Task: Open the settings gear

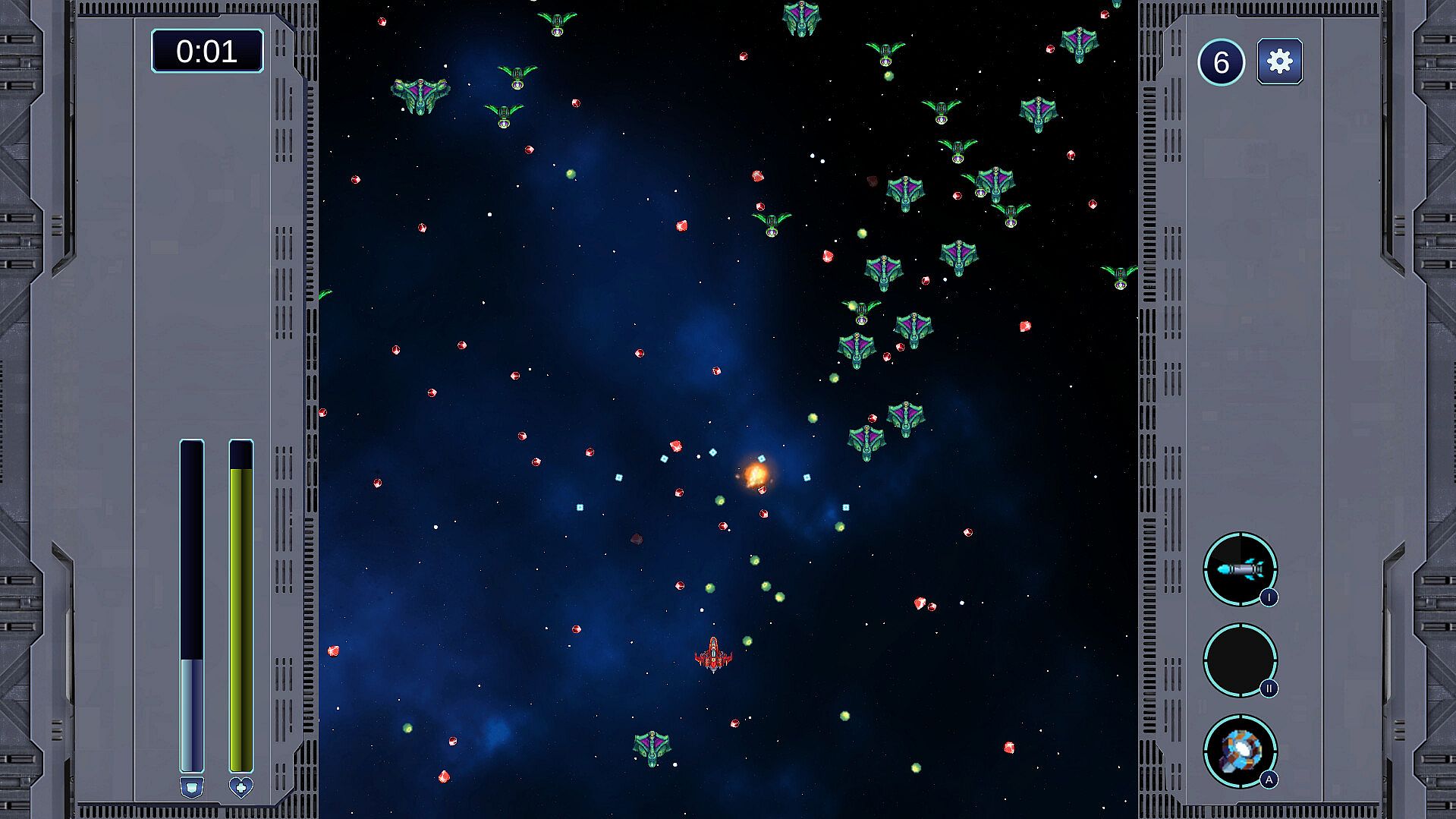Action: [1279, 61]
